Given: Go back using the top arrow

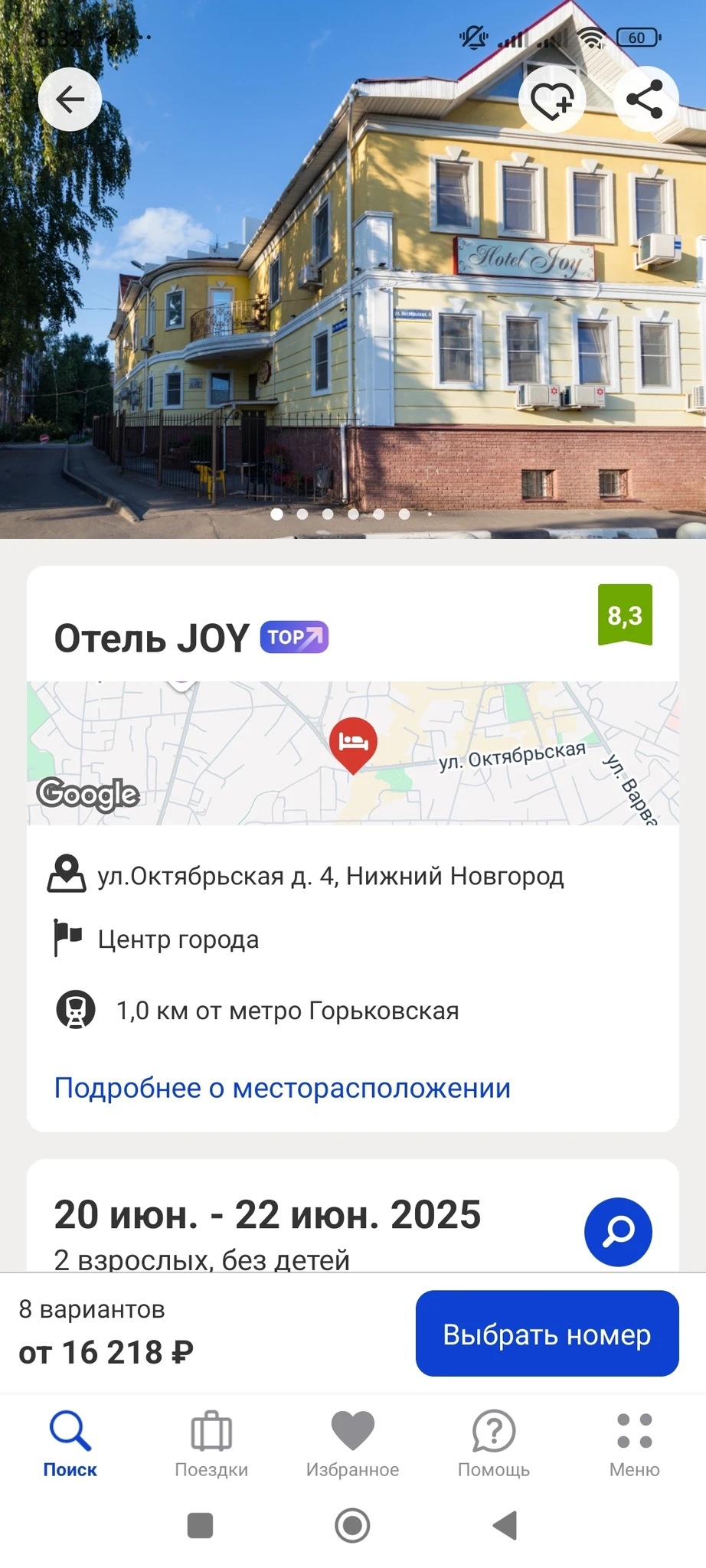Looking at the screenshot, I should tap(70, 100).
